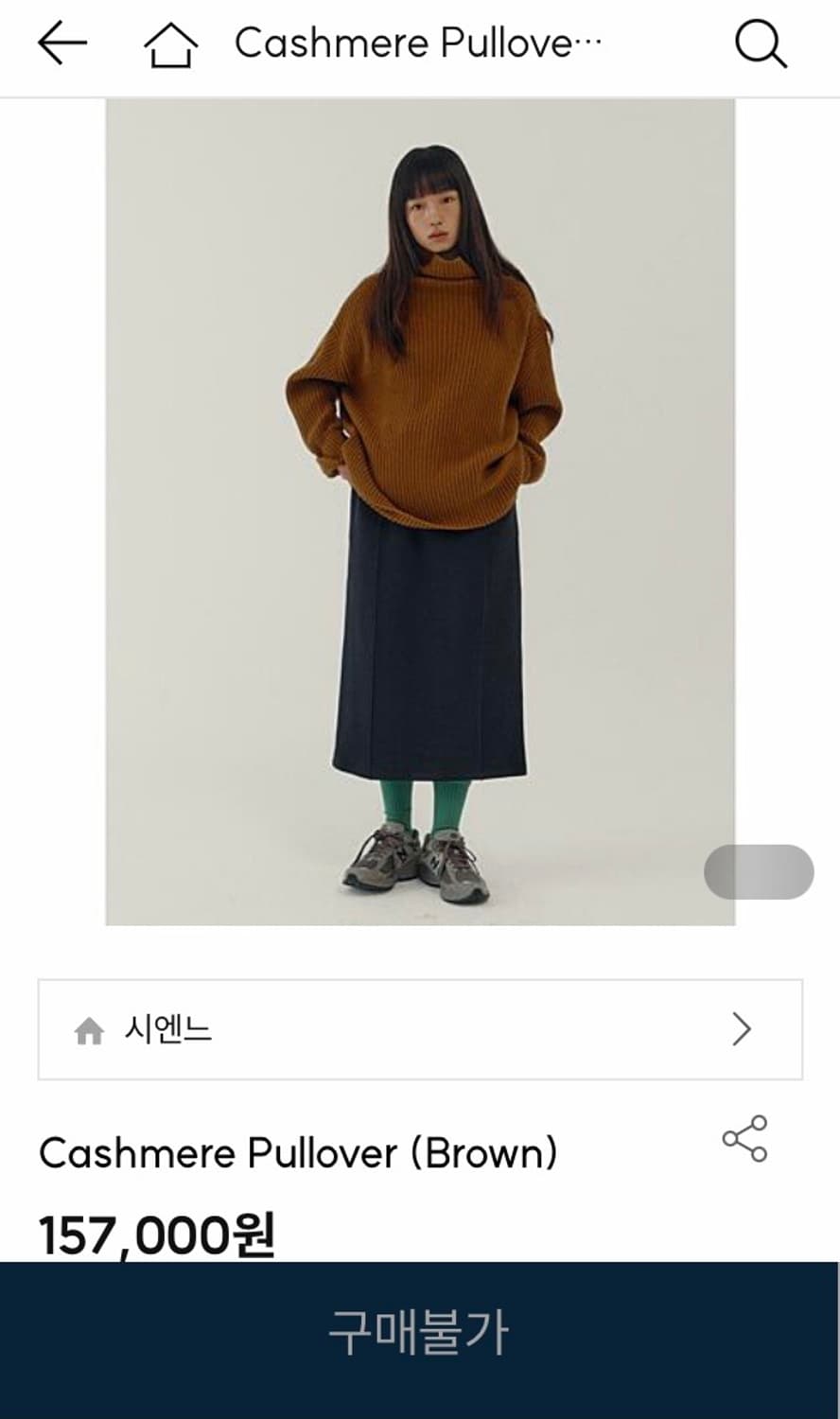The width and height of the screenshot is (840, 1419).
Task: Click the shop home icon beside 시엔느
Action: point(91,1030)
